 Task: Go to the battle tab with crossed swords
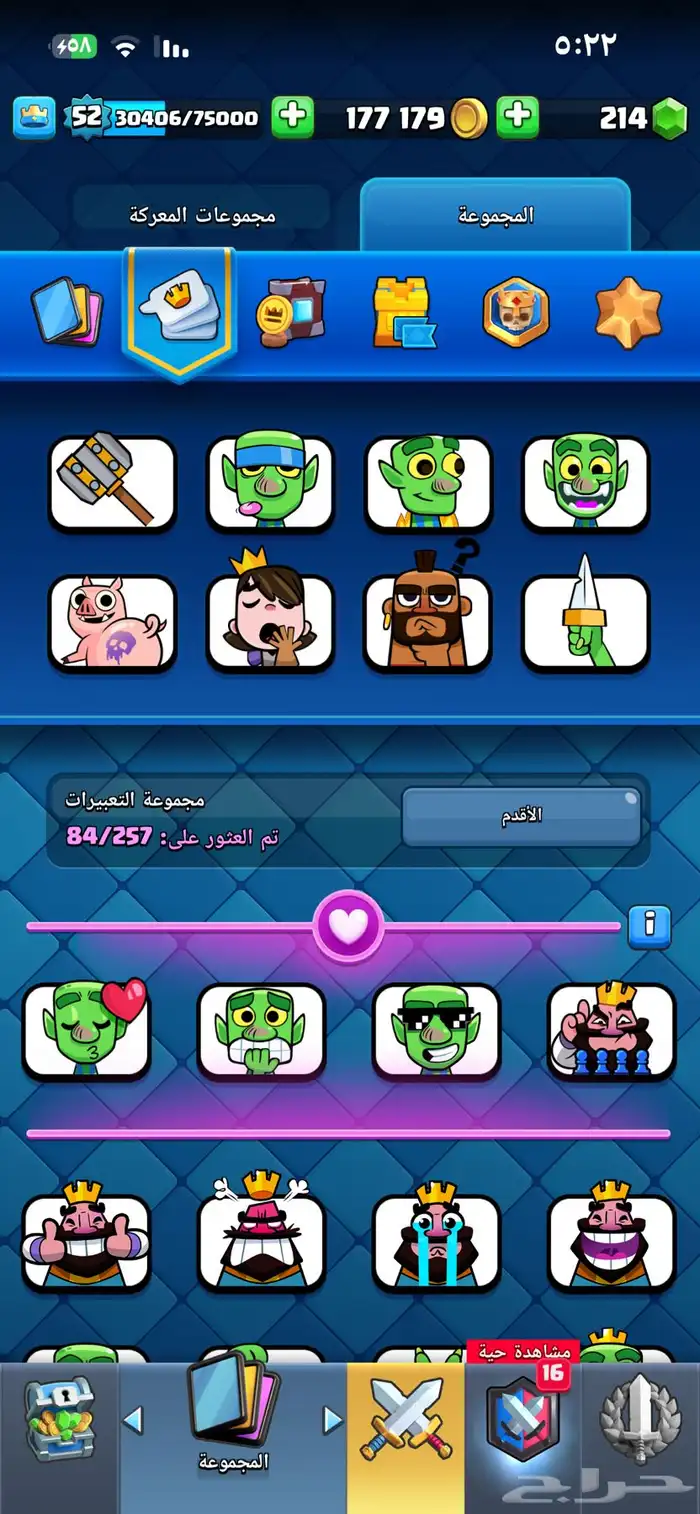[406, 1436]
